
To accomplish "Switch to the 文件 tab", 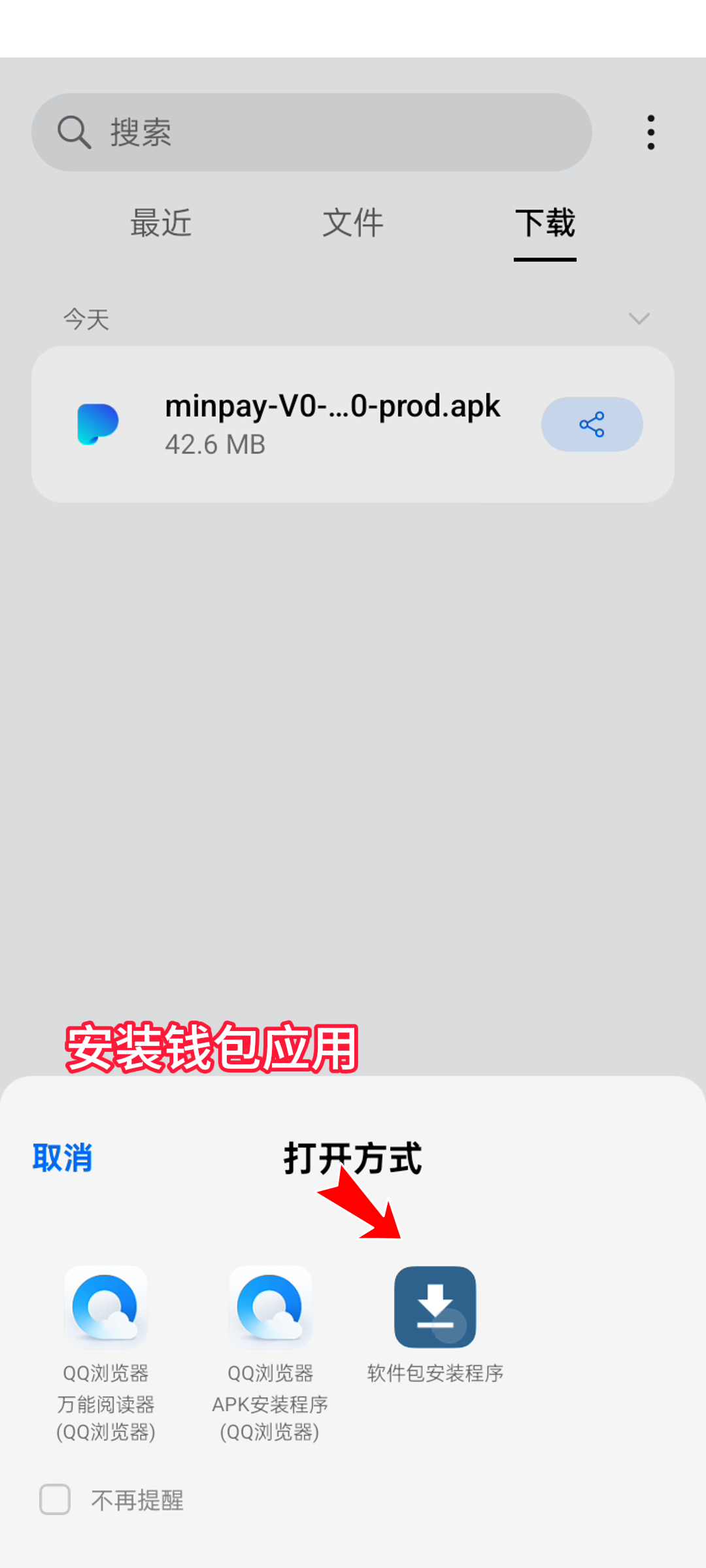I will pos(353,223).
